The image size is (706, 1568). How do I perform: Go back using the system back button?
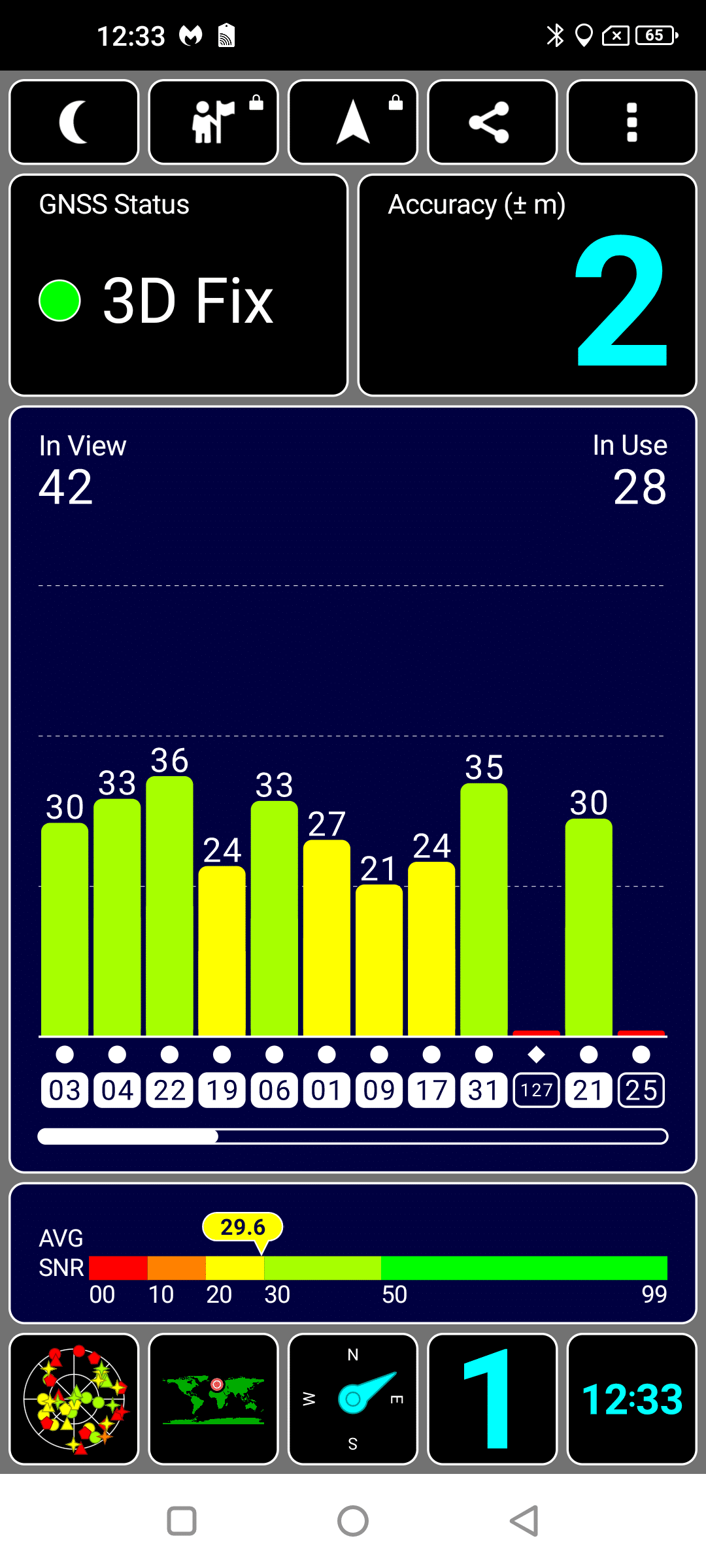coord(524,1521)
